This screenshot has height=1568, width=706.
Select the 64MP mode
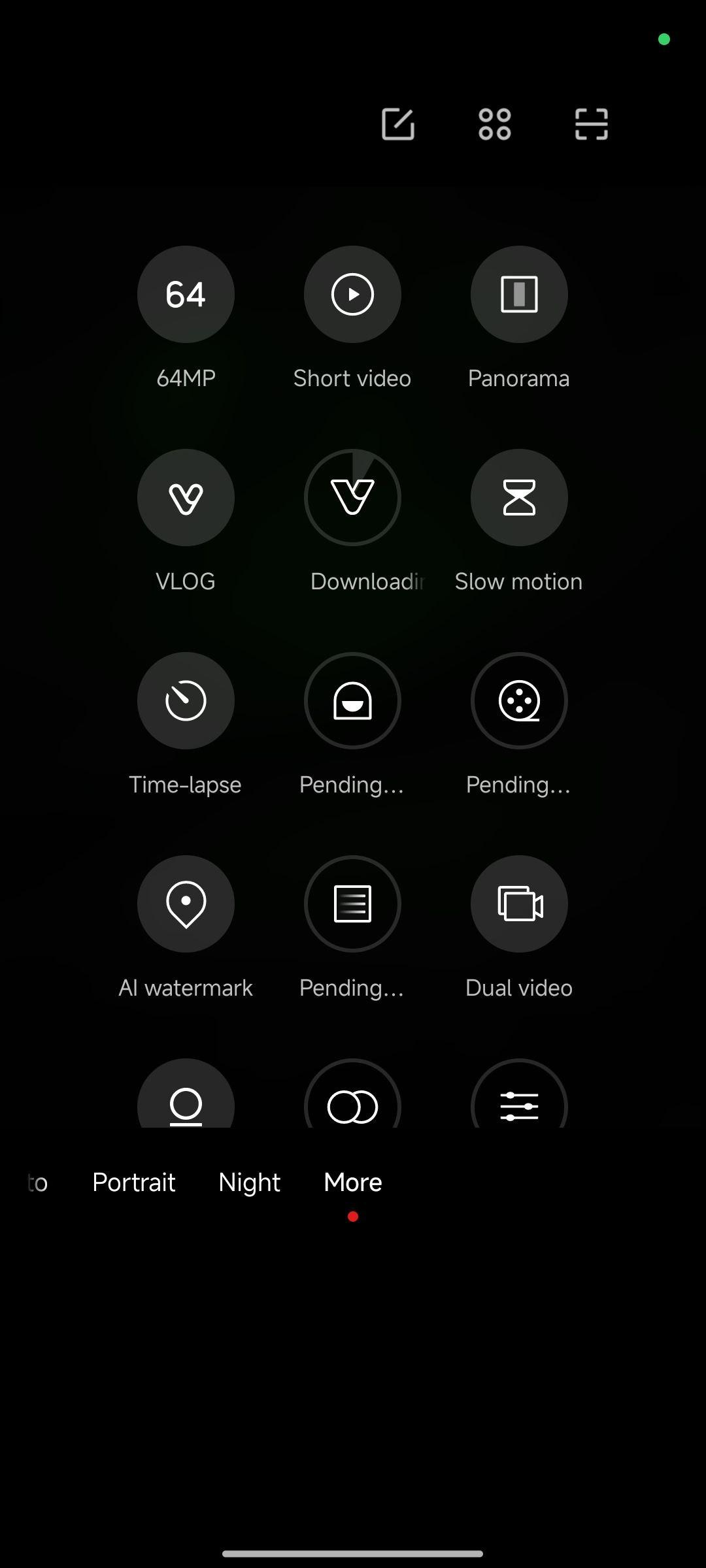pyautogui.click(x=186, y=294)
